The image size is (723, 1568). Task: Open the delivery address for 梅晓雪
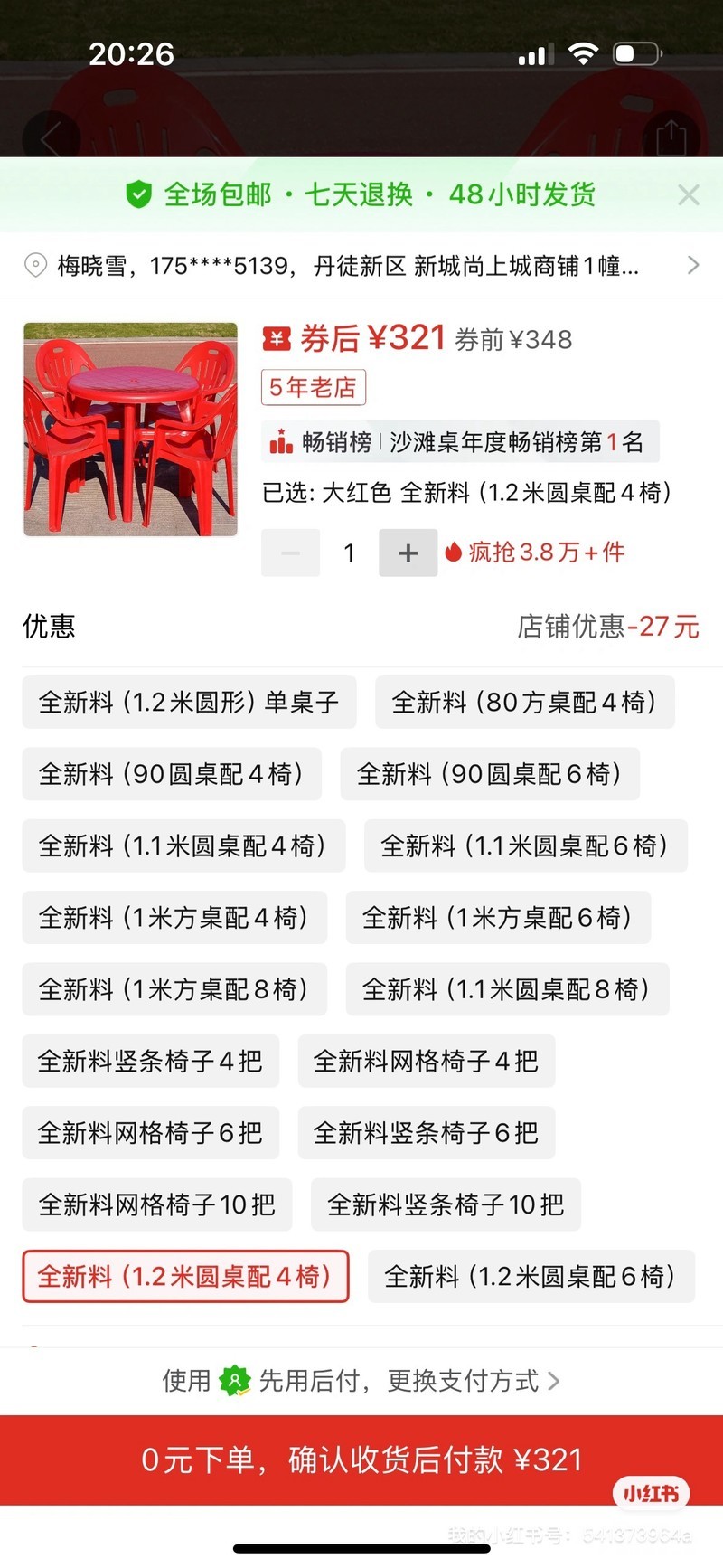coord(361,266)
